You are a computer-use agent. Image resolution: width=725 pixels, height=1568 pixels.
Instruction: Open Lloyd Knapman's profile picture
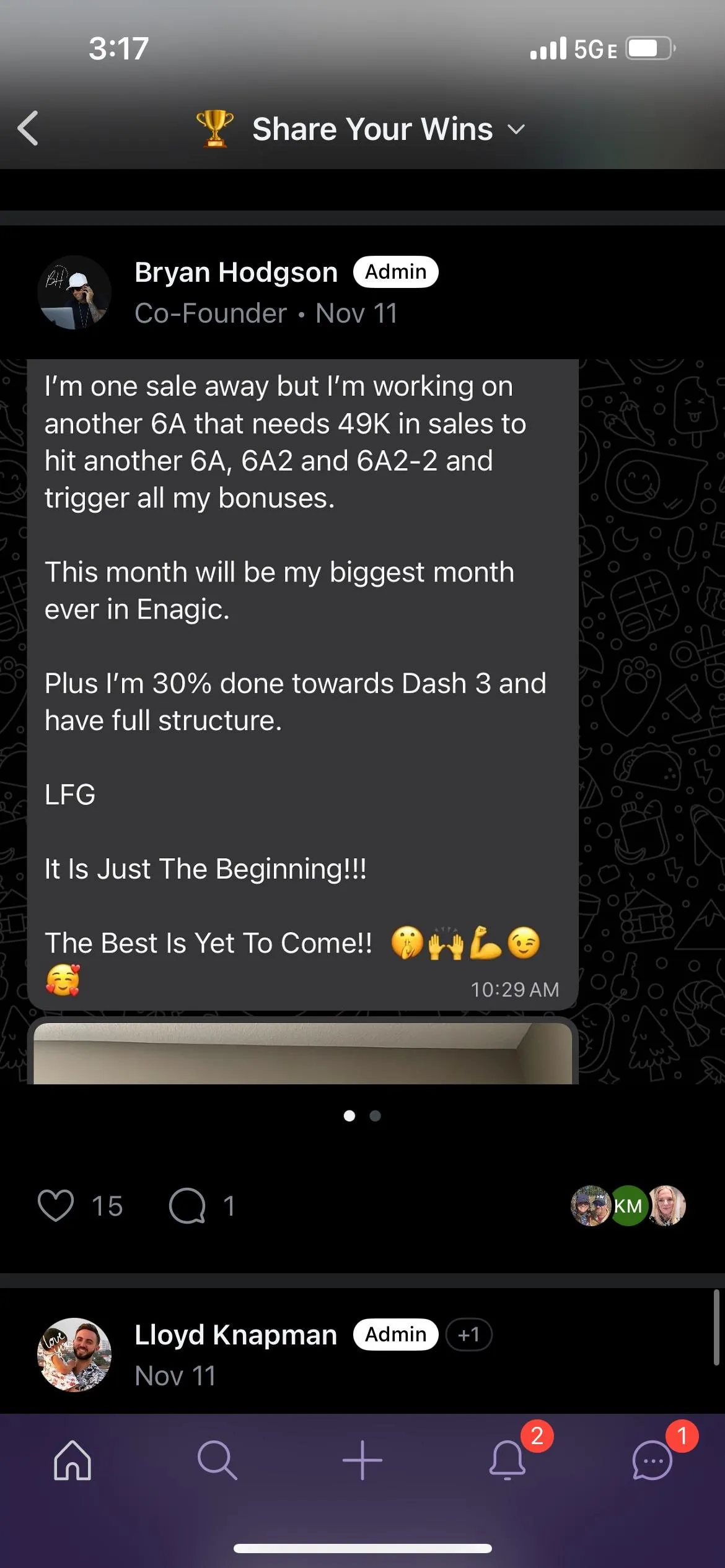point(74,1354)
